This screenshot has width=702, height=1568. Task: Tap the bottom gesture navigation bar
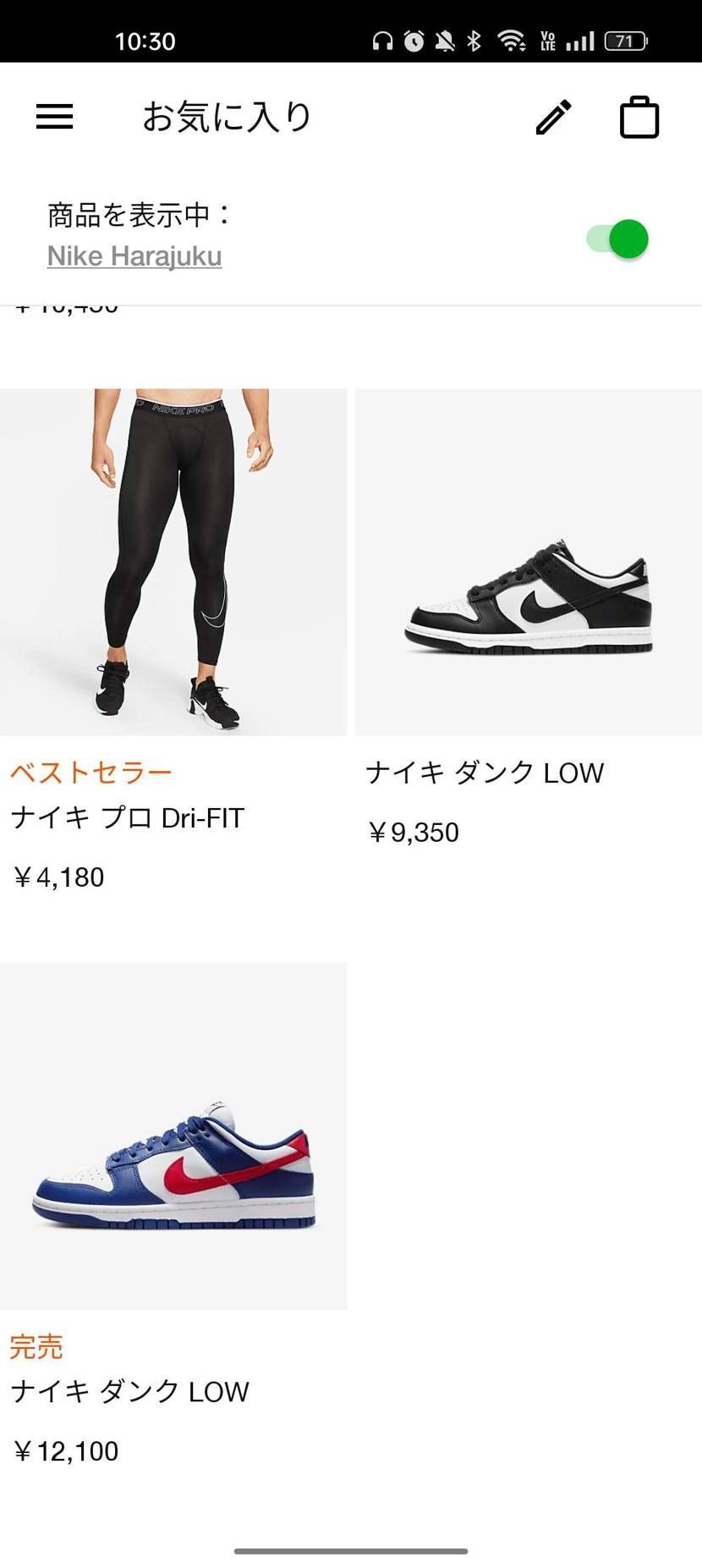pos(350,1550)
